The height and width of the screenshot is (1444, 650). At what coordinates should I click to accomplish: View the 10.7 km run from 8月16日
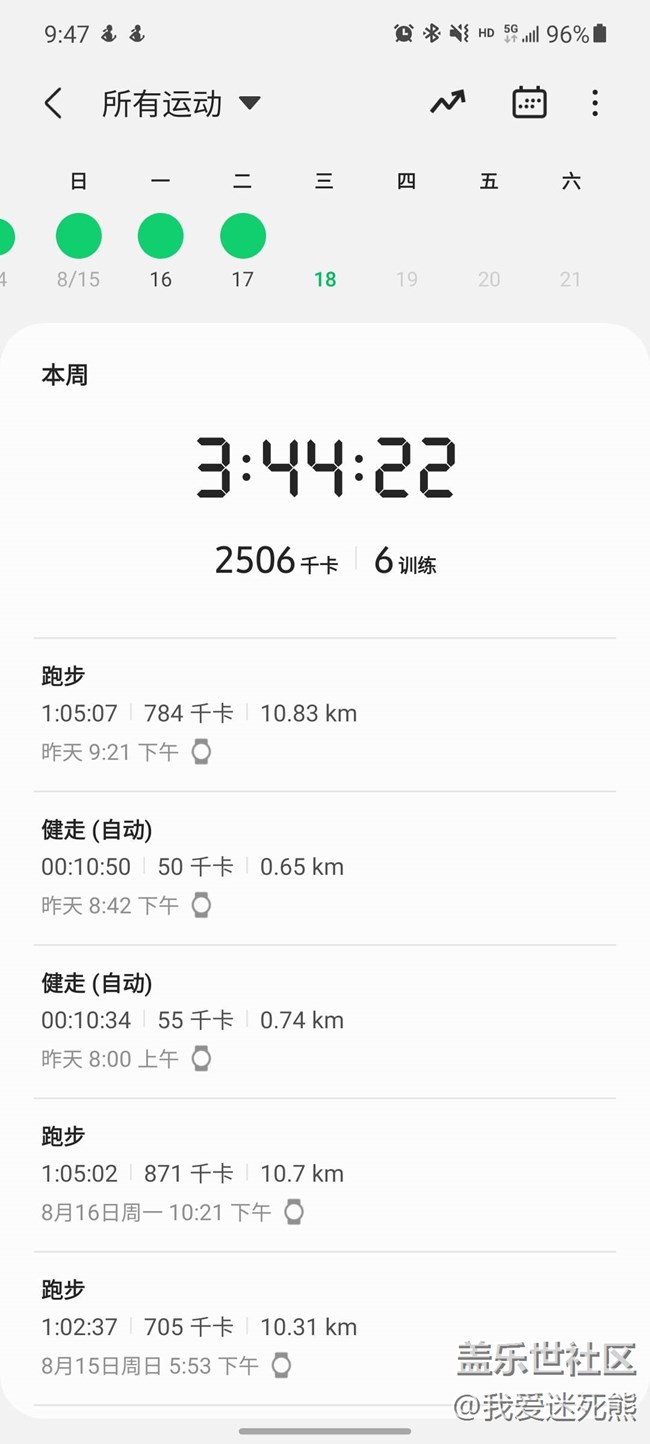click(324, 1174)
